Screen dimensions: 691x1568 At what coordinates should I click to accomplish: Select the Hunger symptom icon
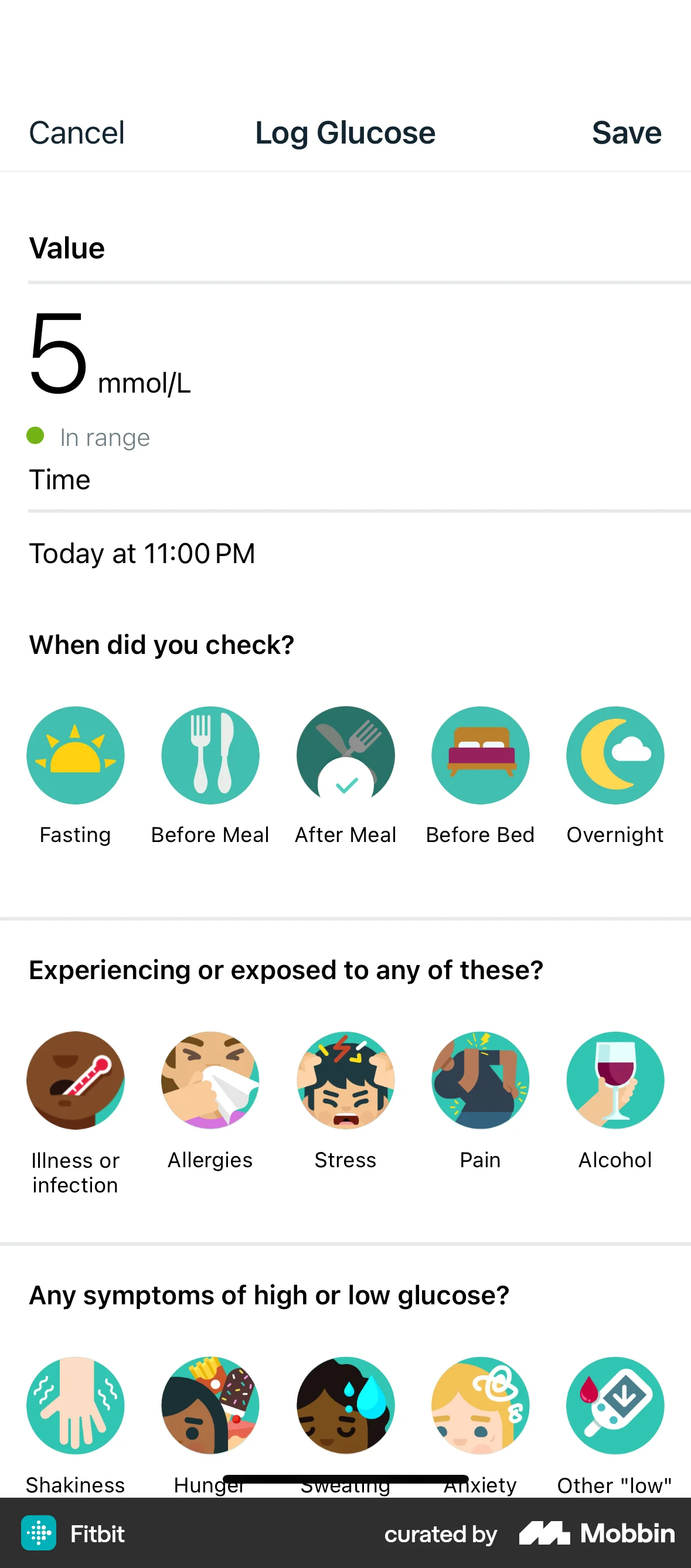click(x=210, y=1405)
